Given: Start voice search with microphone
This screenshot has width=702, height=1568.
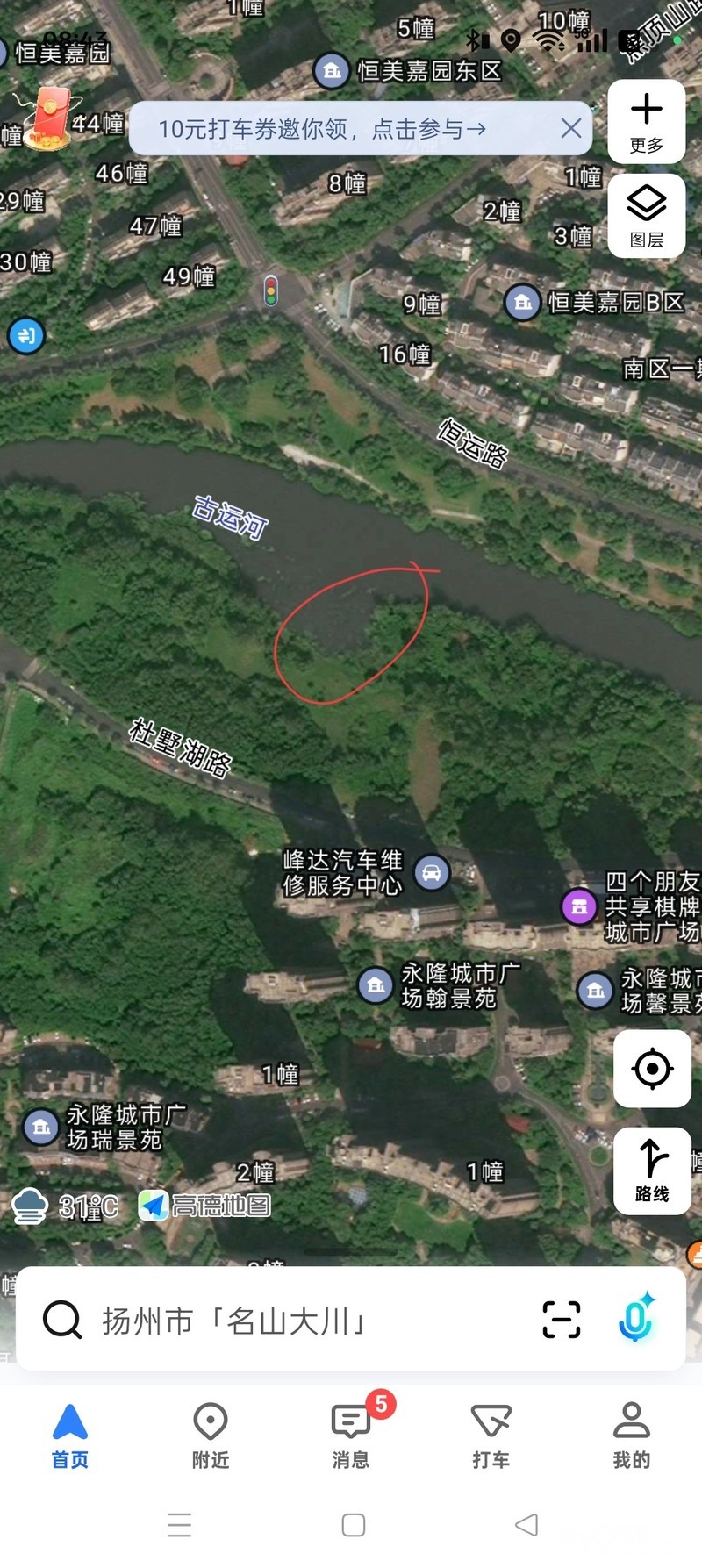Looking at the screenshot, I should [636, 1318].
